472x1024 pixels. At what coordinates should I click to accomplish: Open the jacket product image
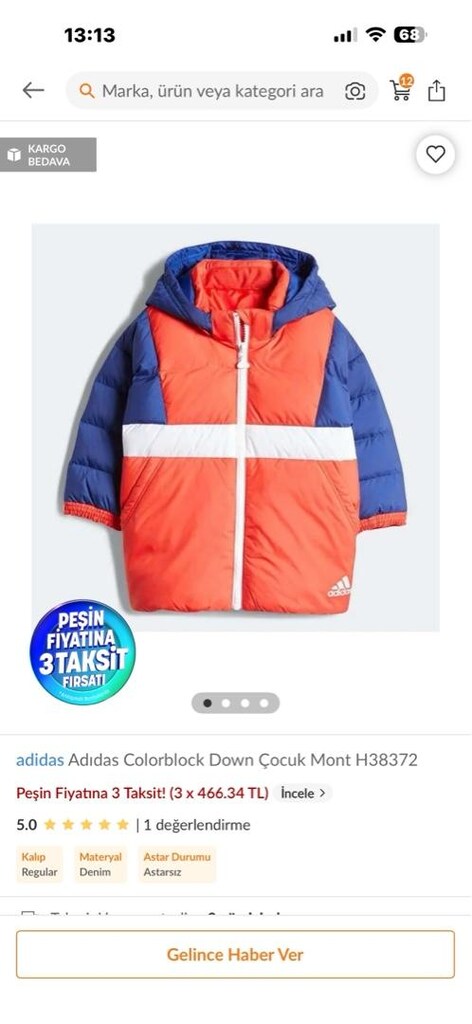tap(236, 427)
